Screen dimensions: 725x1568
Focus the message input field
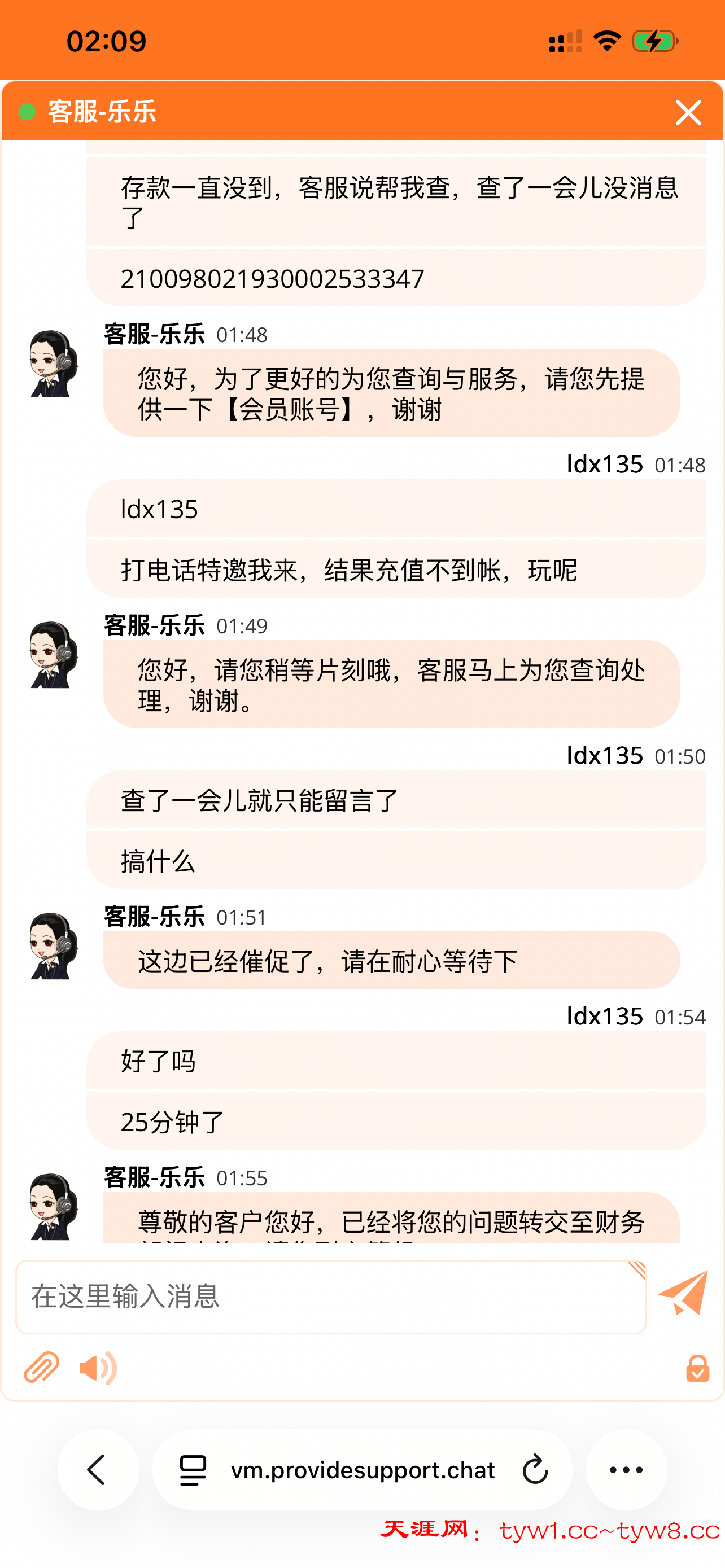coord(329,1297)
